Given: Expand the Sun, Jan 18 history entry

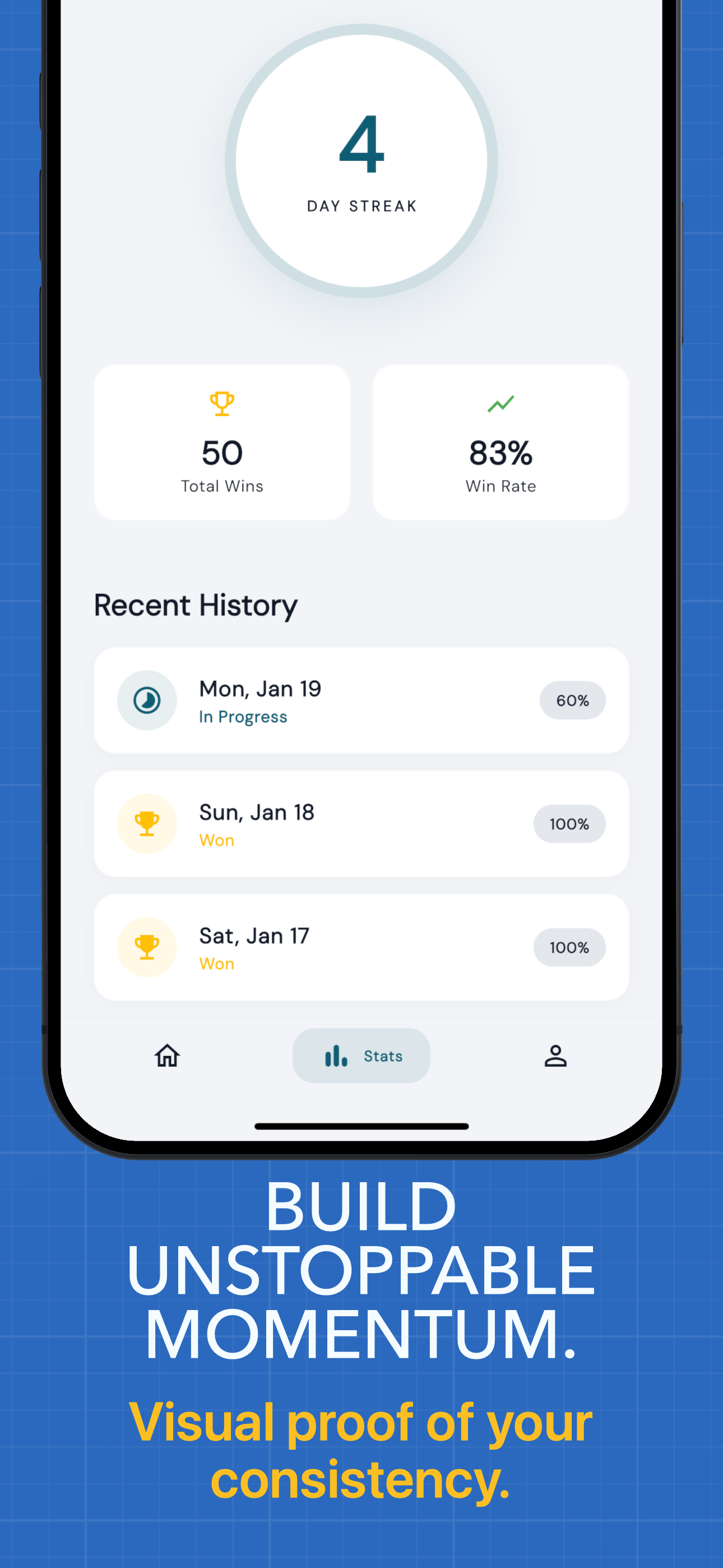Looking at the screenshot, I should pyautogui.click(x=361, y=824).
